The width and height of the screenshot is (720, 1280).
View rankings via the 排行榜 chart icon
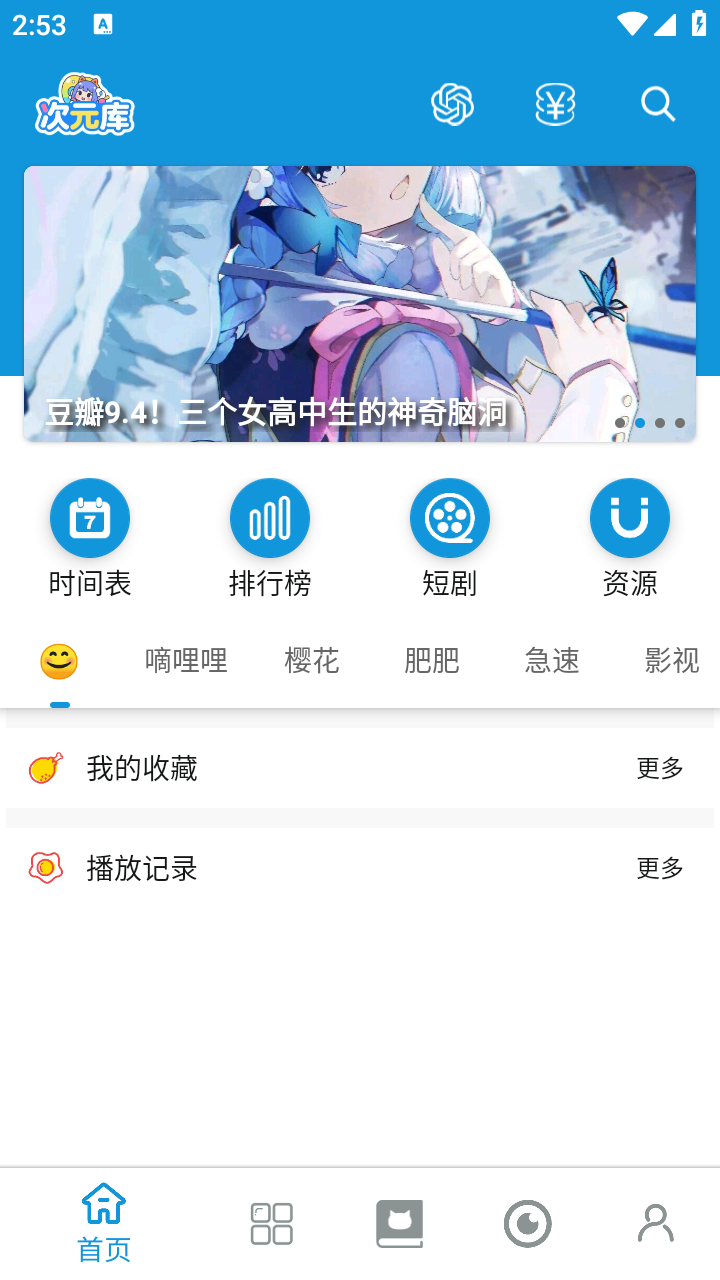270,517
